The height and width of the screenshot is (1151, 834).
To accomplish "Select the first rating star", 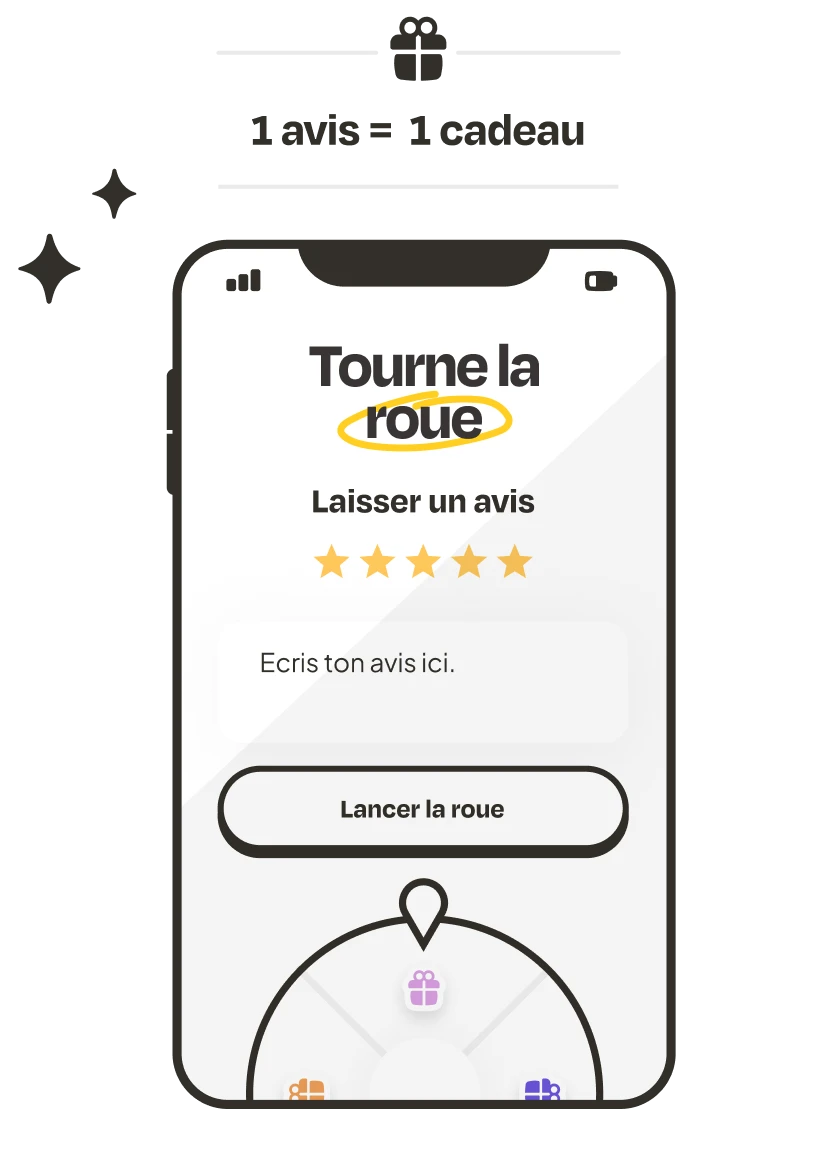I will tap(331, 561).
